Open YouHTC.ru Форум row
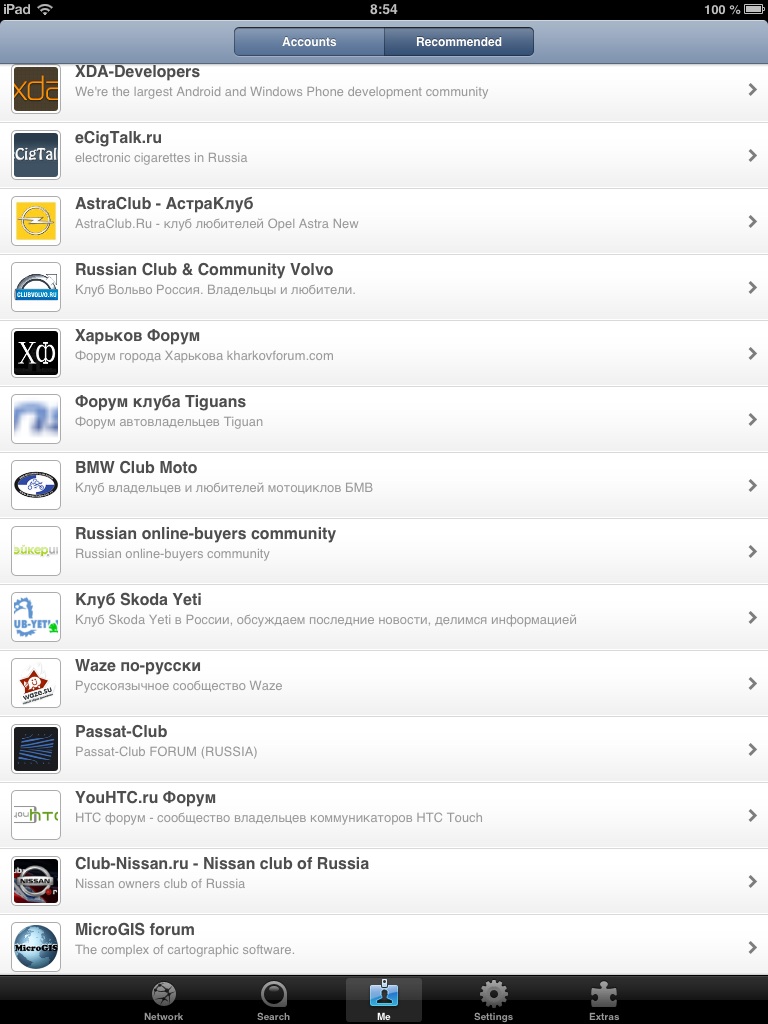This screenshot has width=768, height=1024. (x=384, y=815)
